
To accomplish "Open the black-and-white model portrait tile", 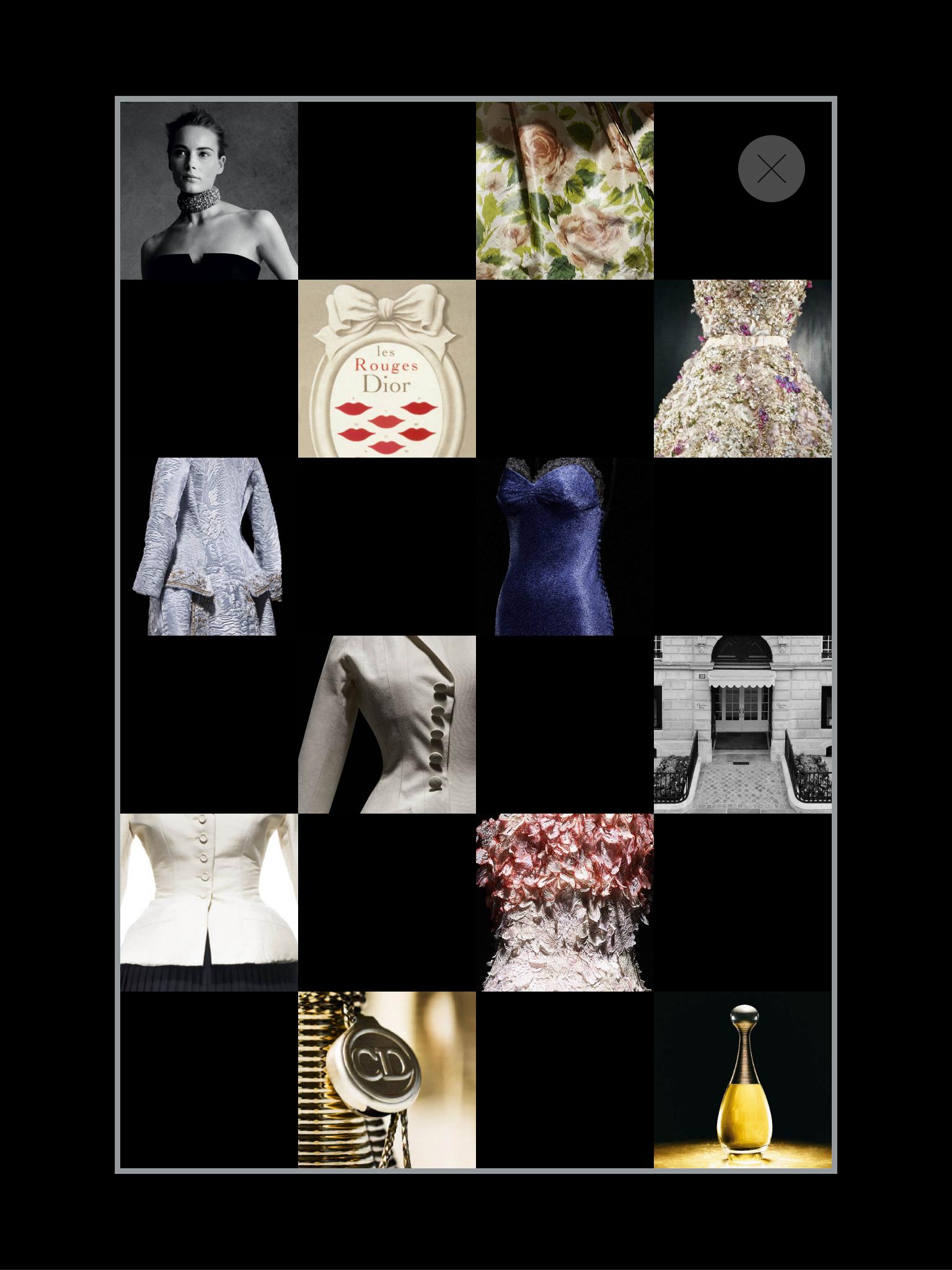I will pos(209,191).
